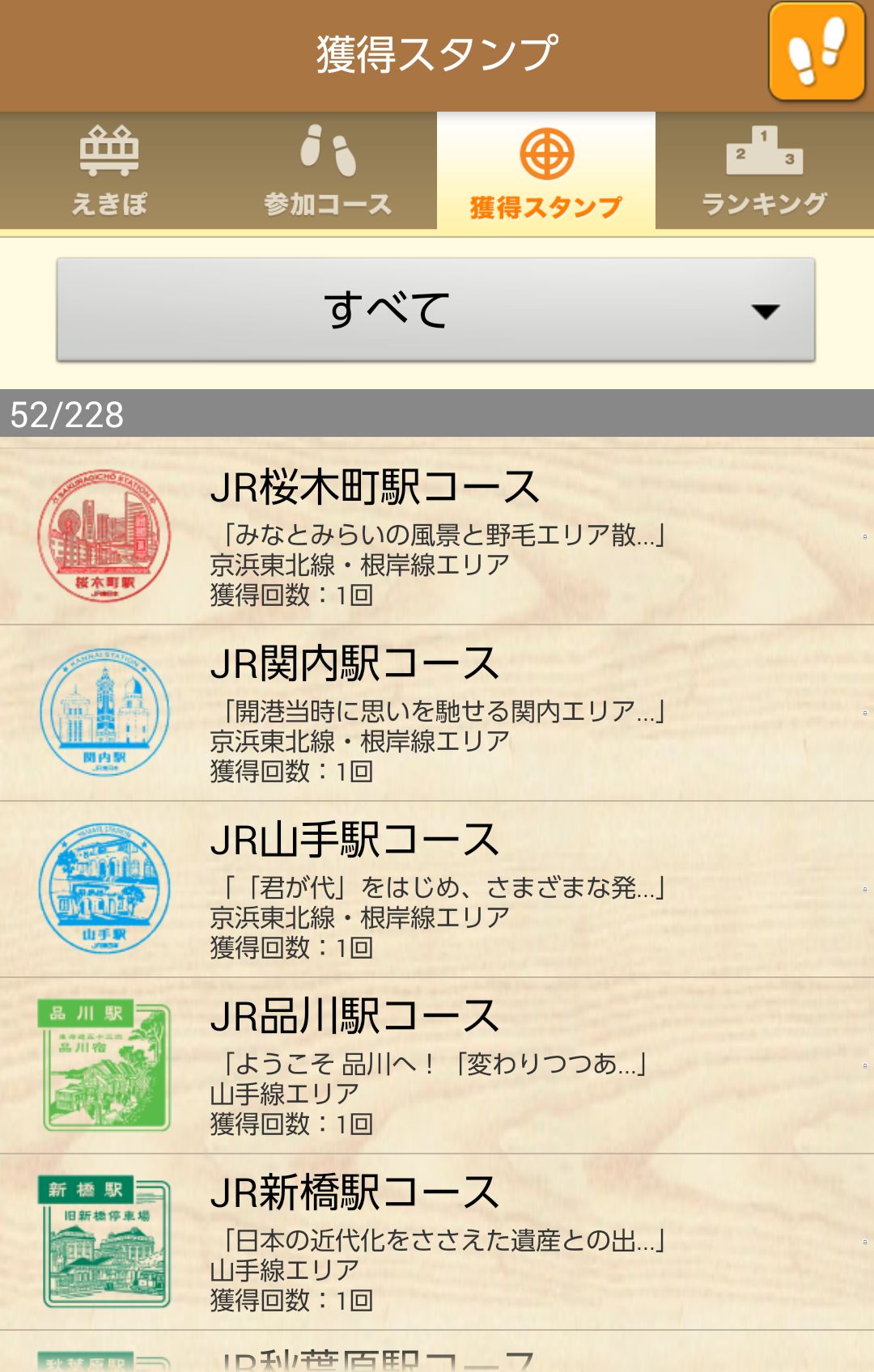Open the JR桜木町駅コース stamp
874x1372 pixels.
point(437,536)
